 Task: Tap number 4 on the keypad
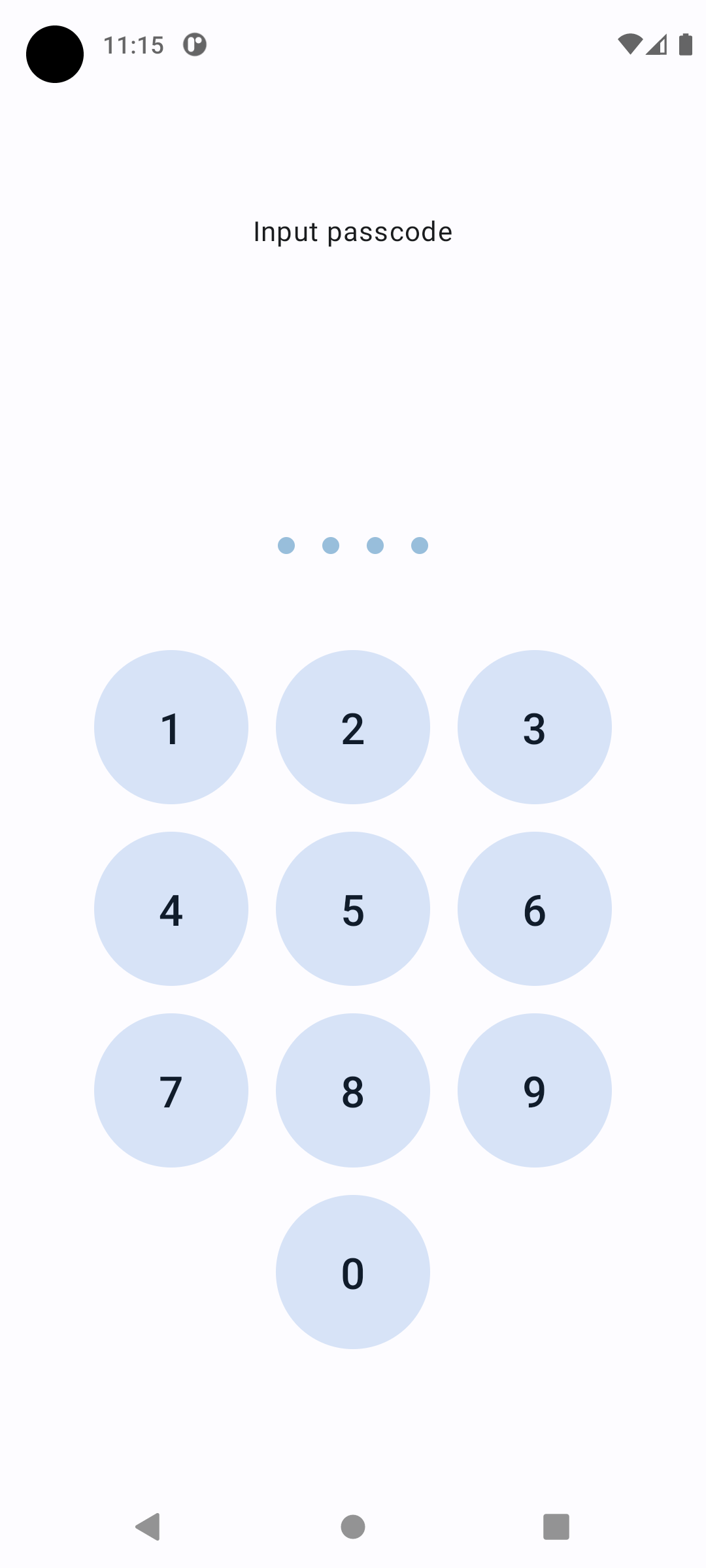(171, 909)
